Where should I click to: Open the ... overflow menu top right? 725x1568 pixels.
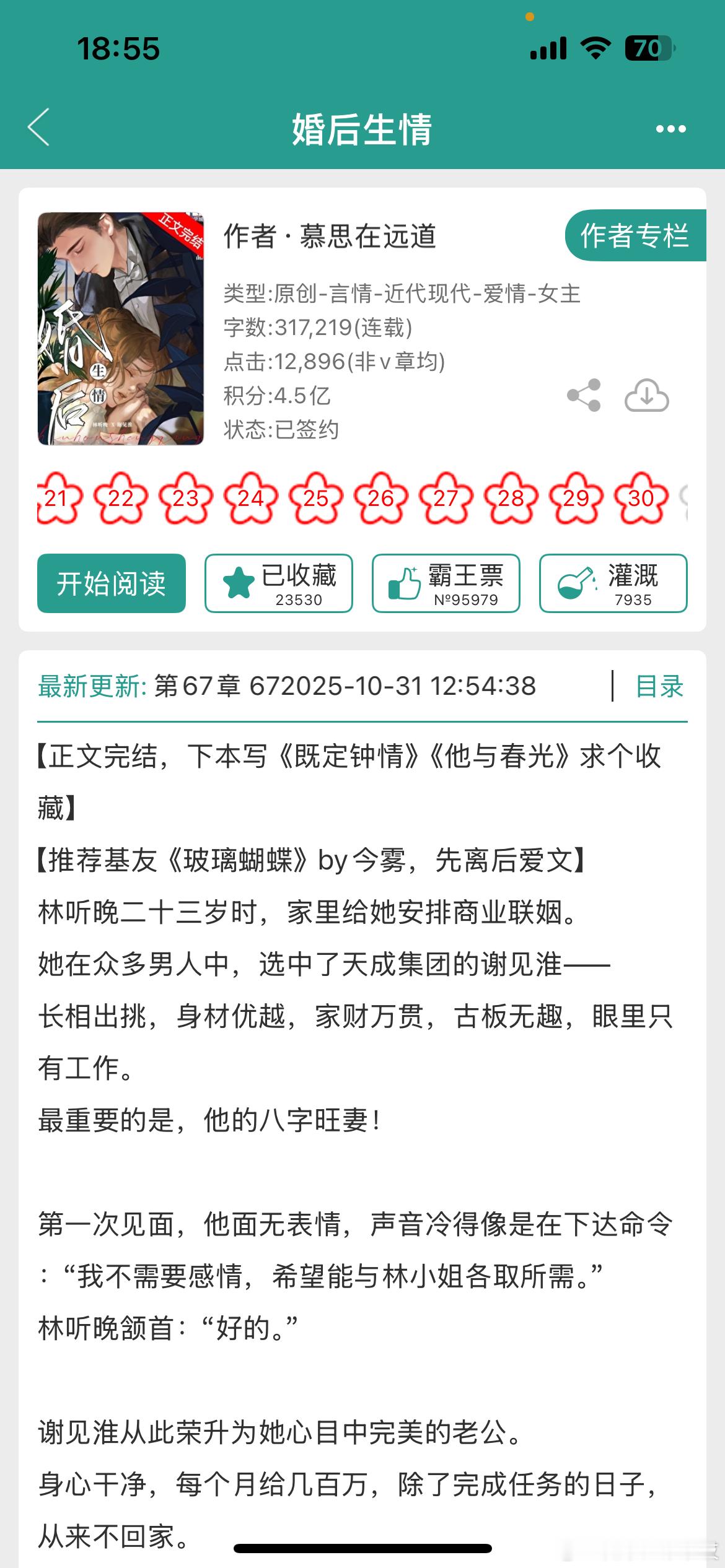click(x=670, y=128)
